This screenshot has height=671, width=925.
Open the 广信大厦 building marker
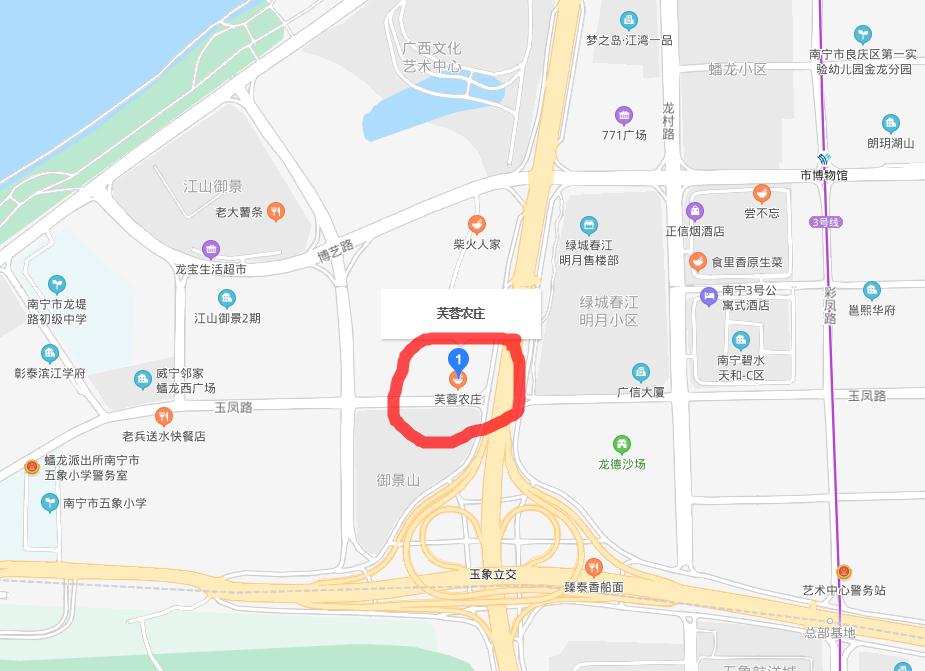[640, 373]
